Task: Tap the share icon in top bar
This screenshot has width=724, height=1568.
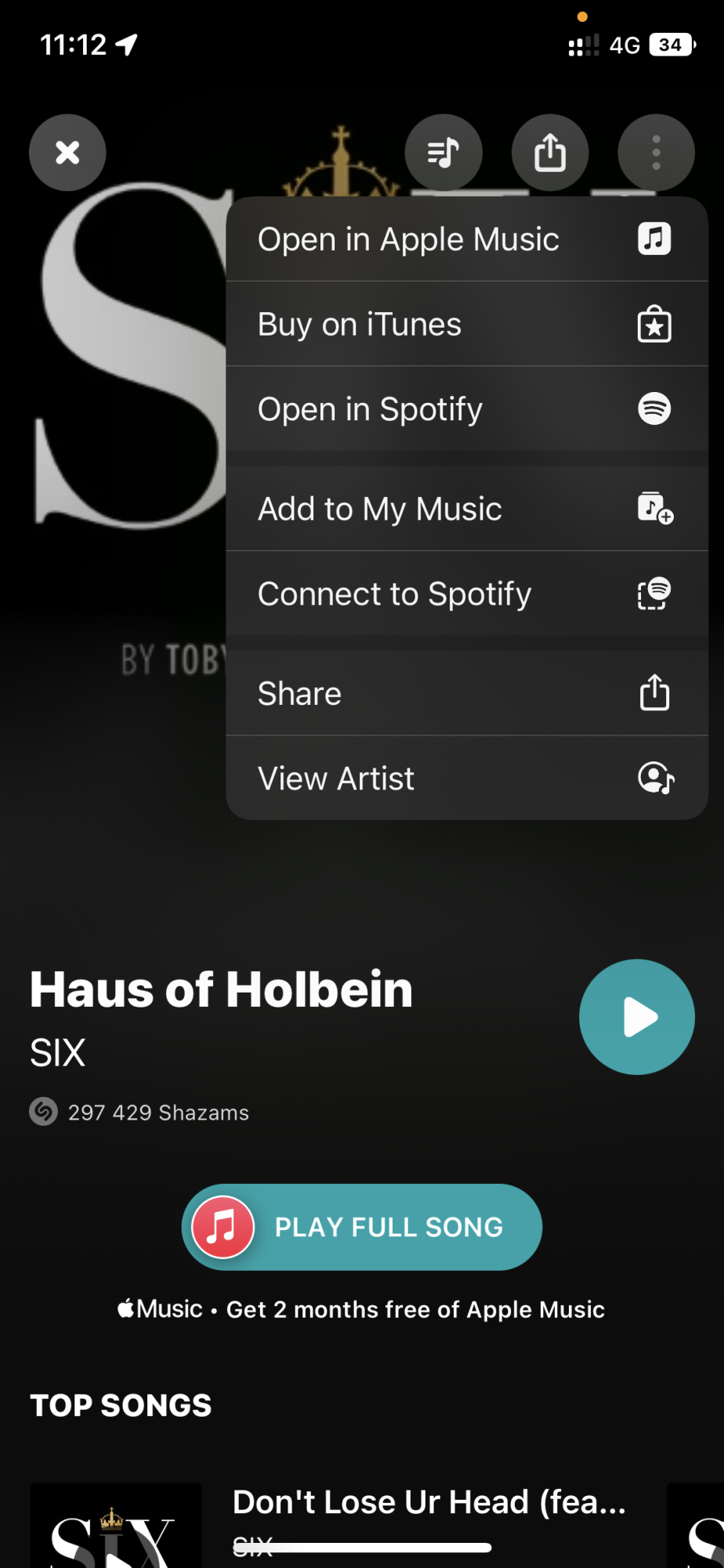Action: 550,152
